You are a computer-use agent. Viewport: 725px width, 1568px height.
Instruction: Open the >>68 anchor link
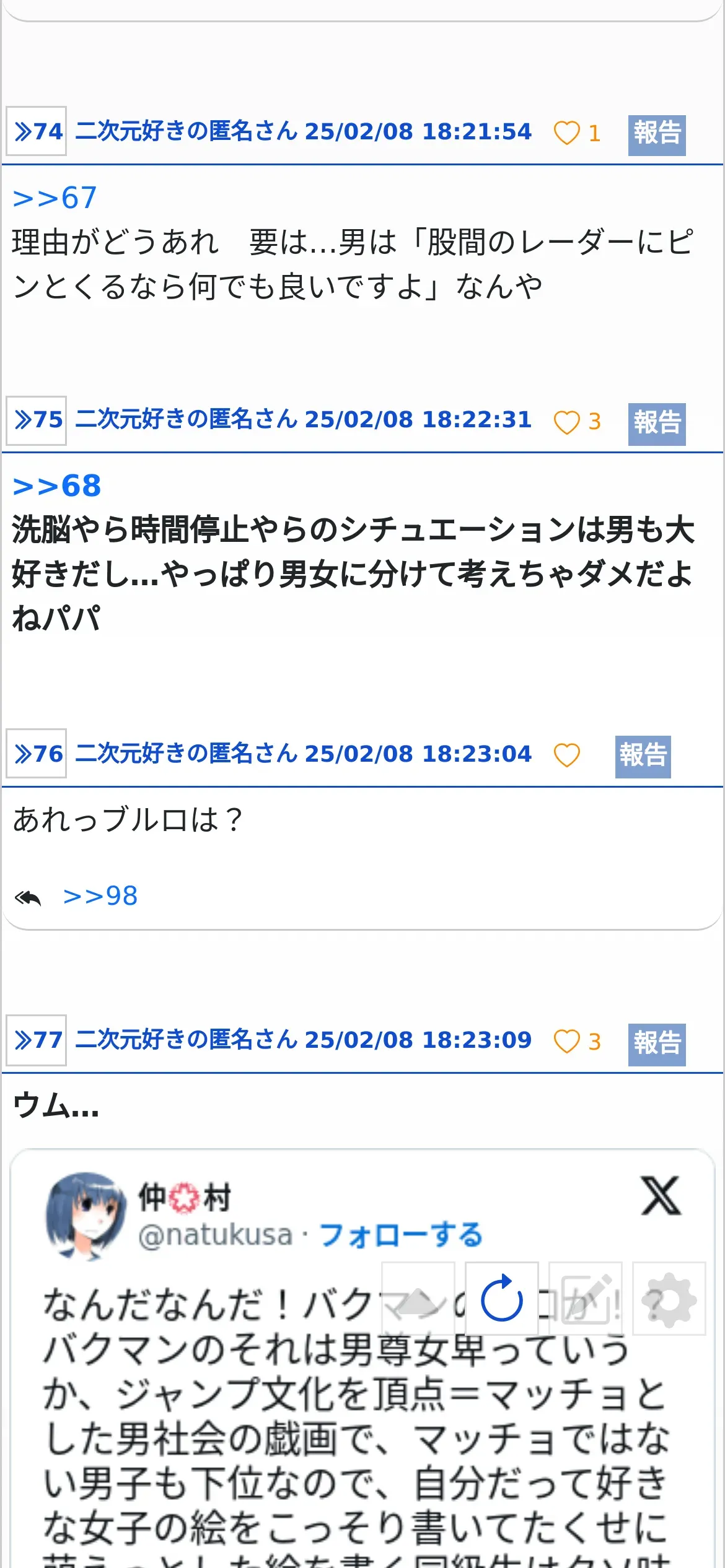point(56,486)
